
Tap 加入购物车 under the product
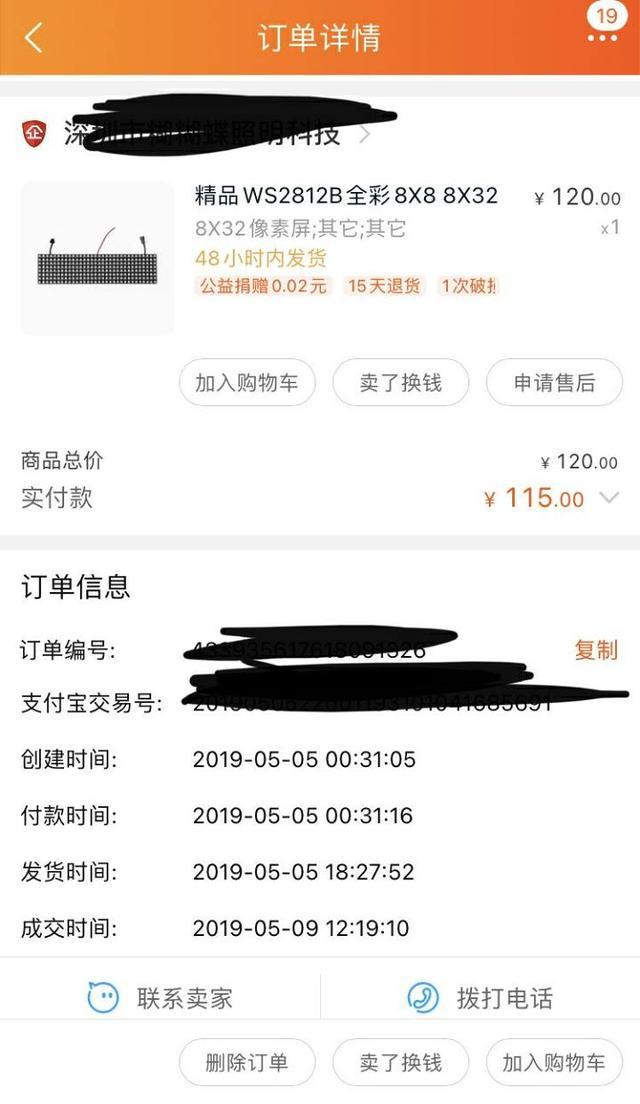click(247, 382)
